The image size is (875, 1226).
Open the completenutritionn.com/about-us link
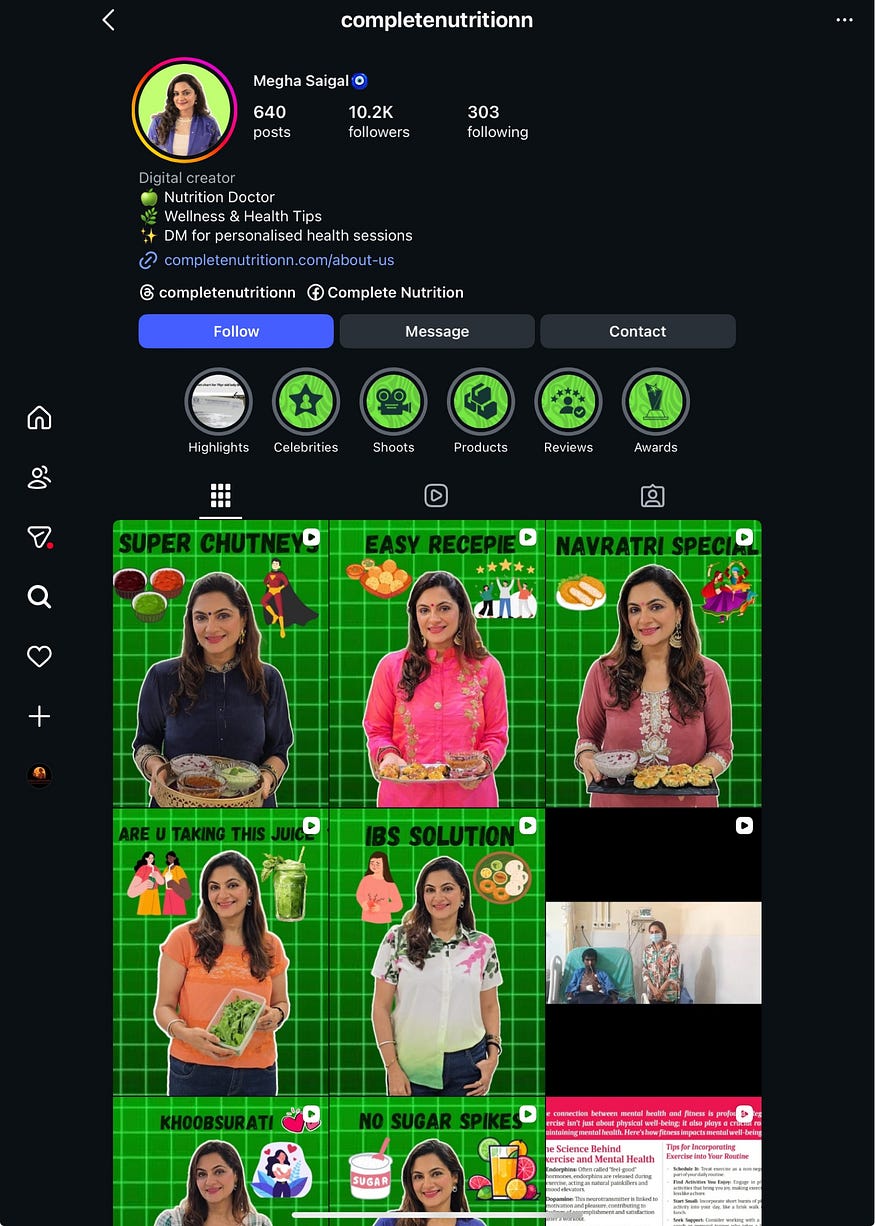point(279,260)
